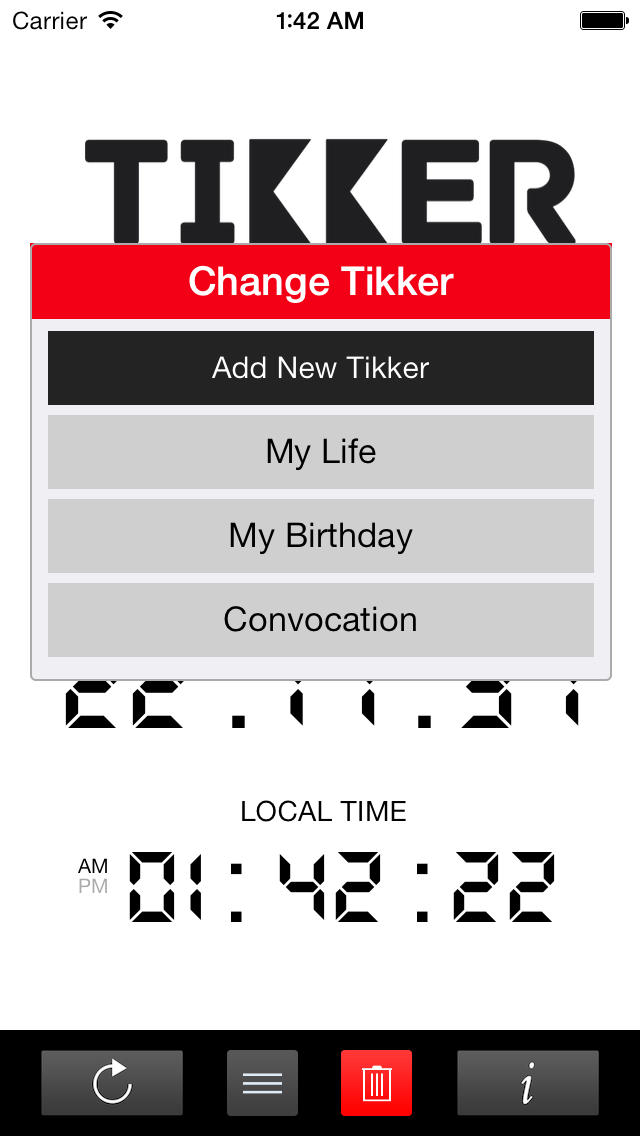
Task: Open the info button
Action: pos(528,1083)
